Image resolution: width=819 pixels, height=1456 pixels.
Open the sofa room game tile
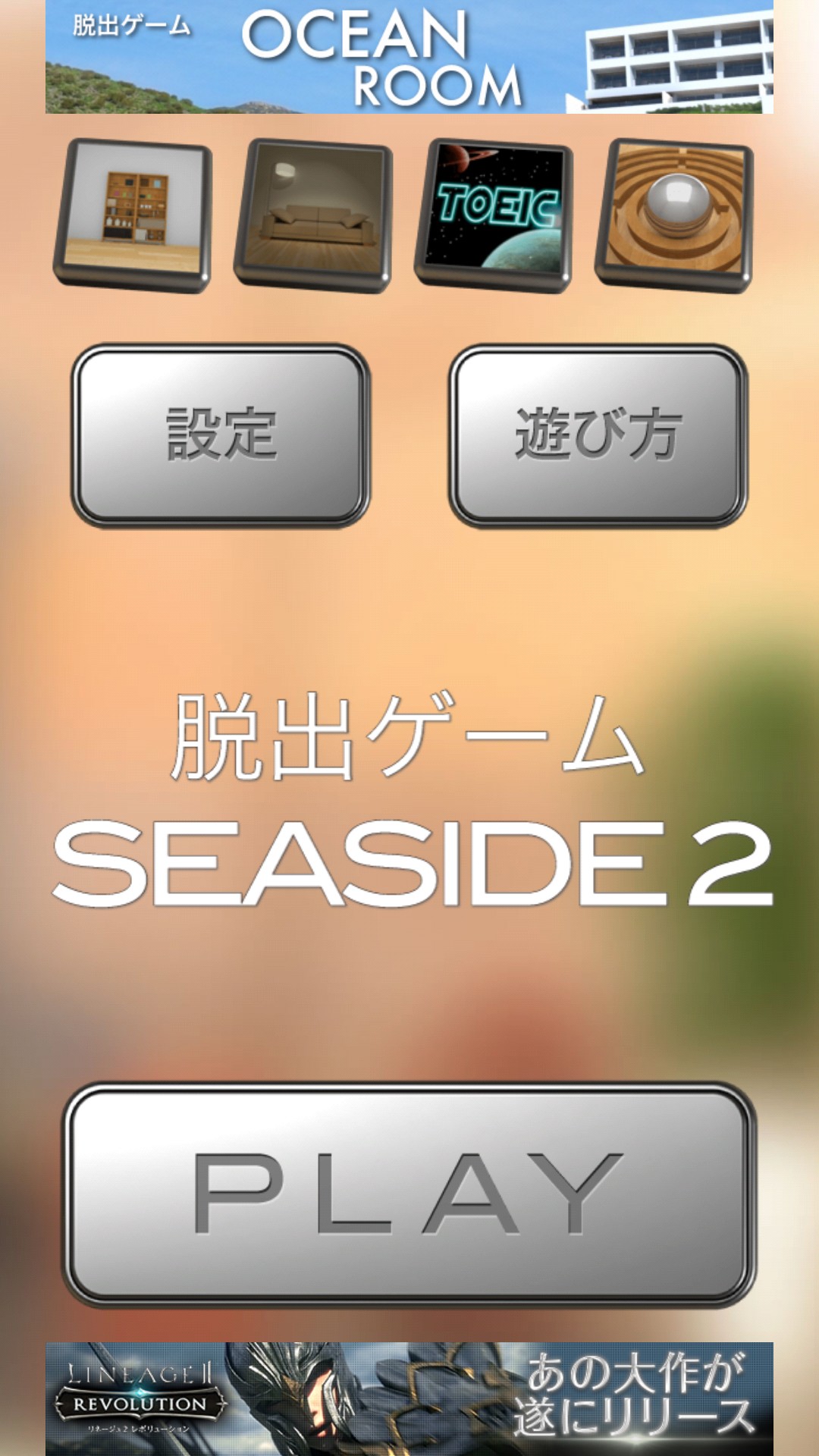(313, 215)
